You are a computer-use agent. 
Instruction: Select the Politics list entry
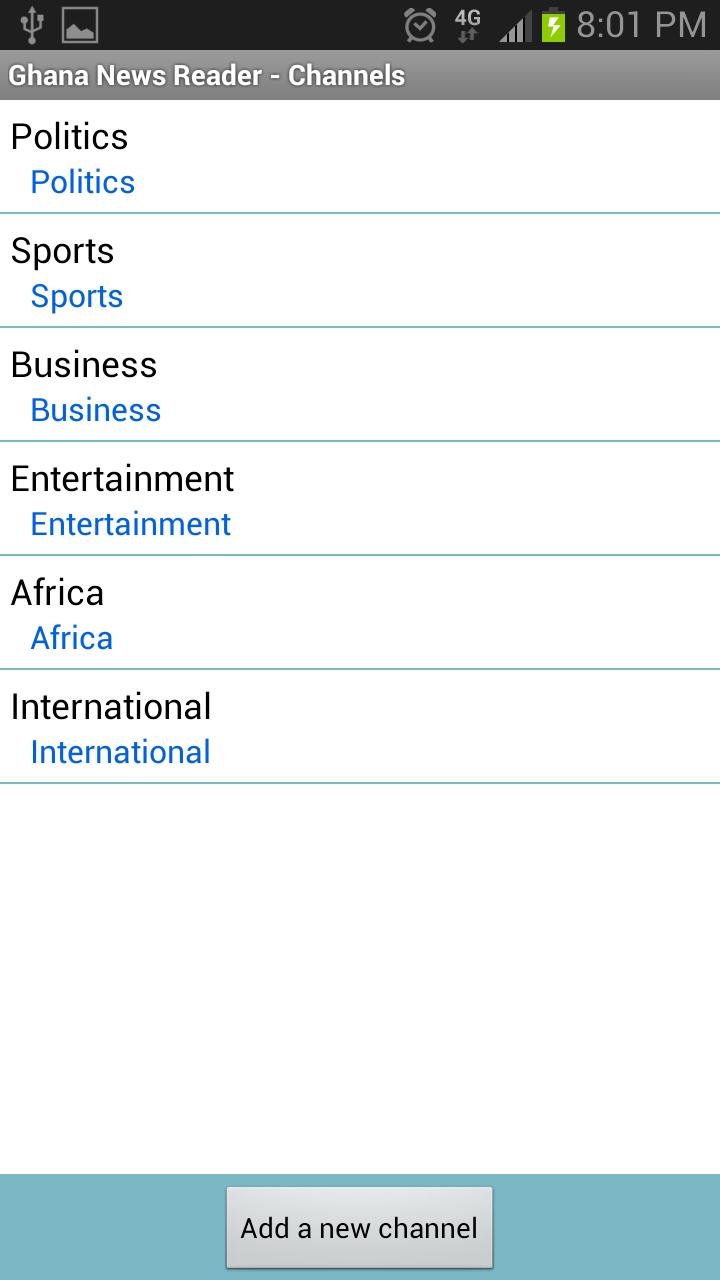click(x=69, y=138)
